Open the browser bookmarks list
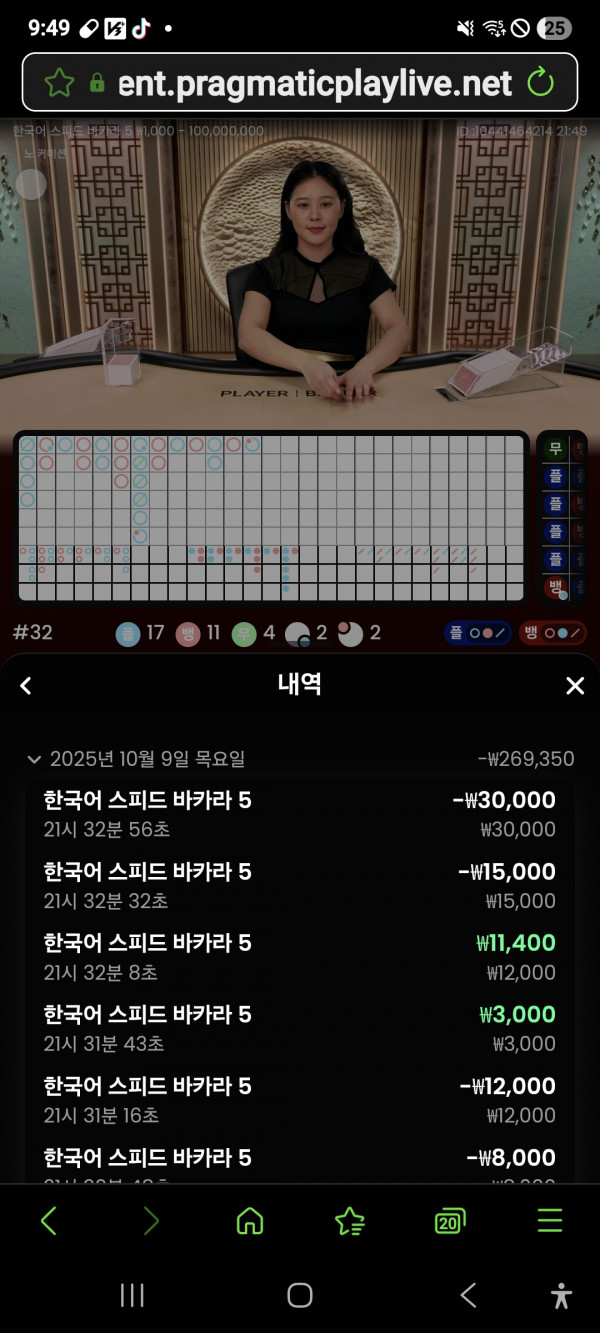The image size is (600, 1333). (349, 1221)
